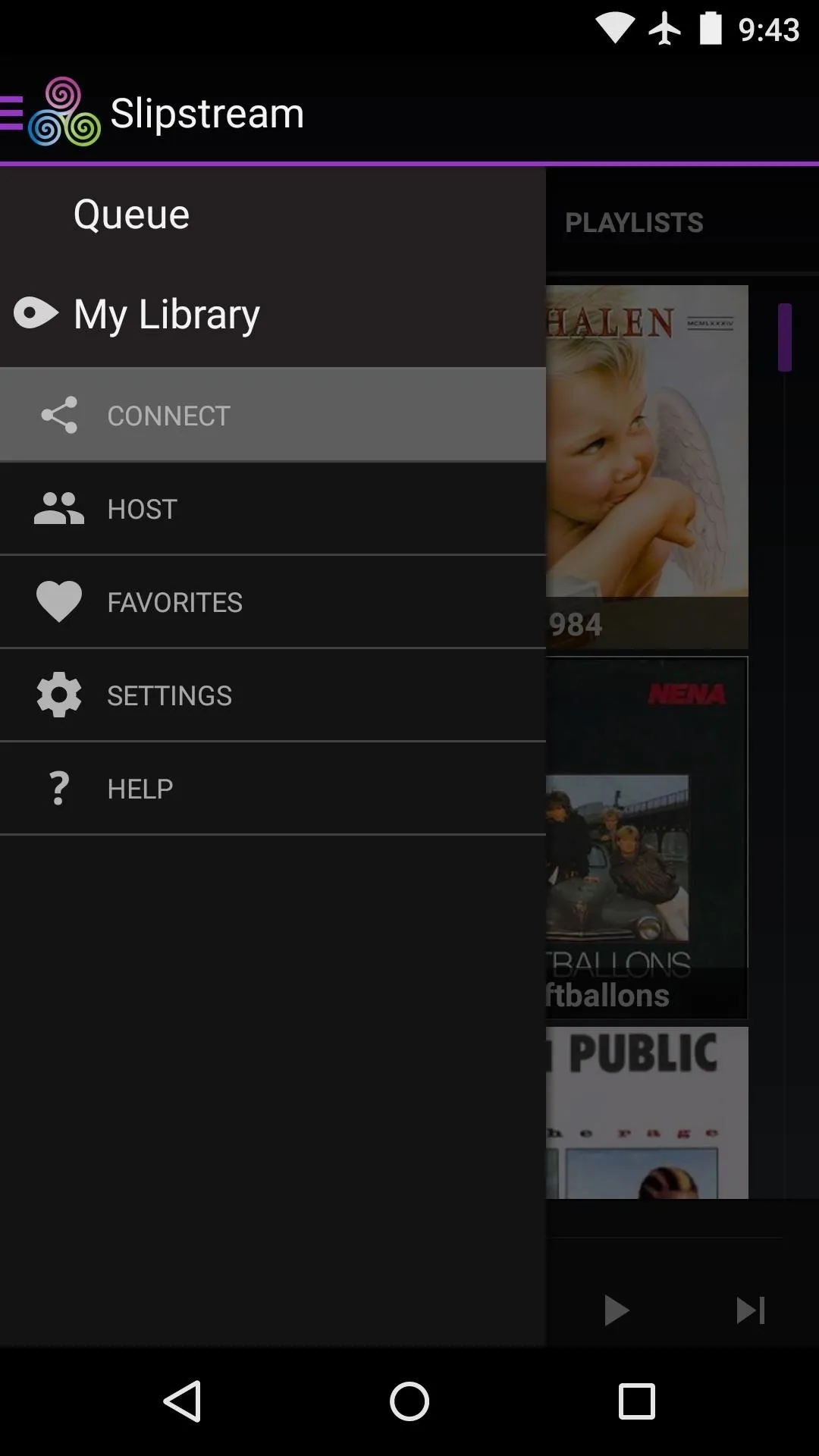Image resolution: width=819 pixels, height=1456 pixels.
Task: Go to the home screen
Action: 409,1401
